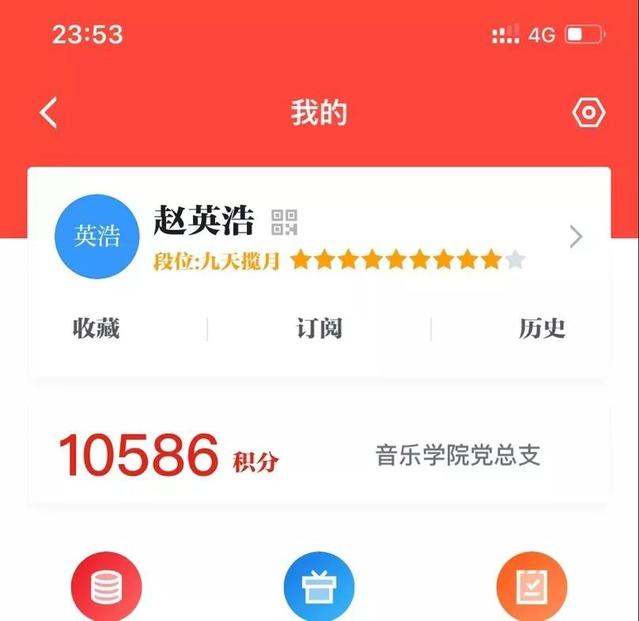639x621 pixels.
Task: Open the red coins stack icon
Action: tap(106, 587)
